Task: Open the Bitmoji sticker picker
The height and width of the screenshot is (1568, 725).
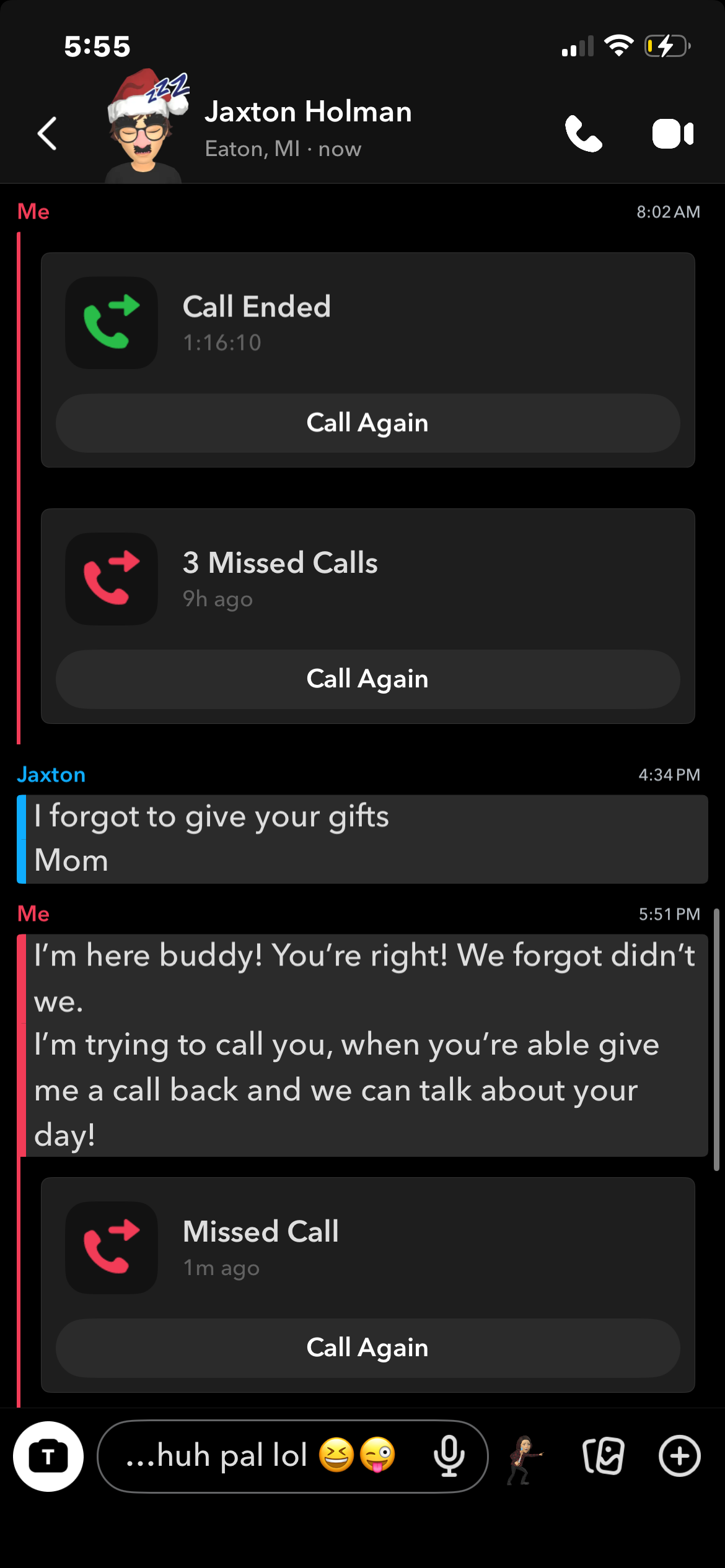Action: tap(524, 1459)
